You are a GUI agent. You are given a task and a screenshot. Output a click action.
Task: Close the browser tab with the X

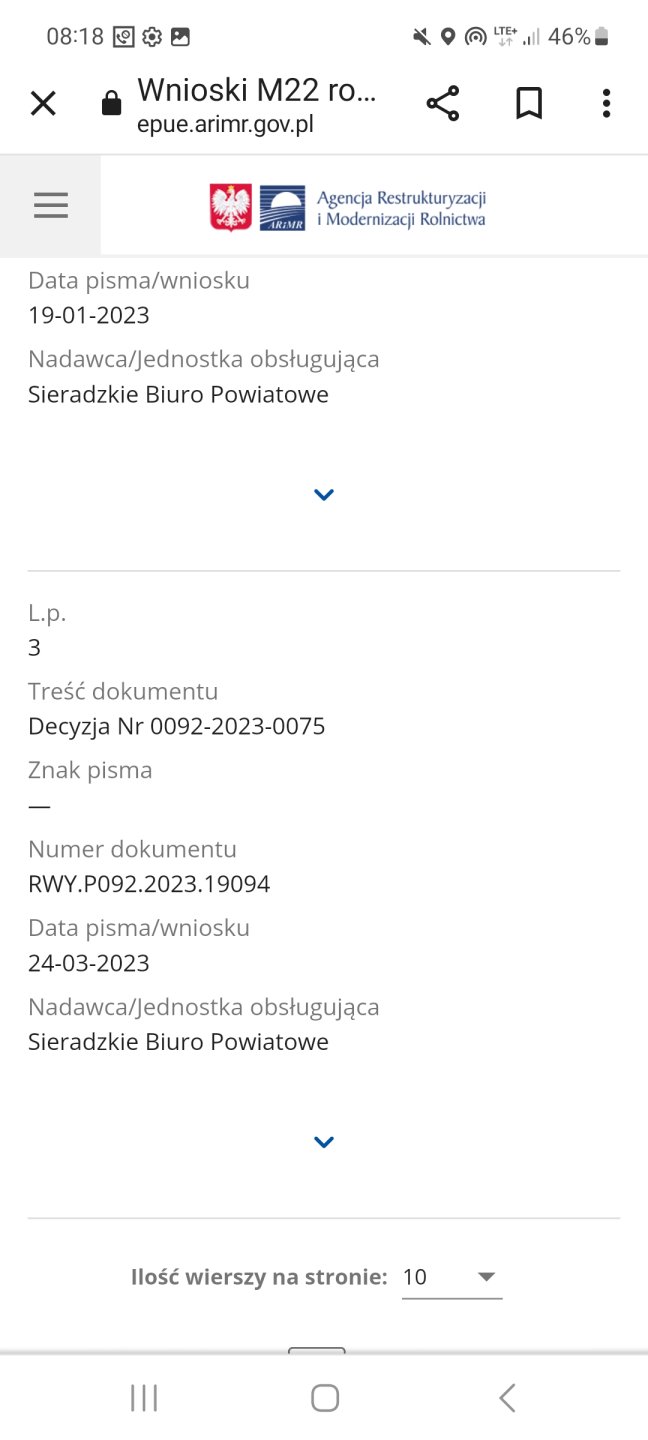pos(43,103)
